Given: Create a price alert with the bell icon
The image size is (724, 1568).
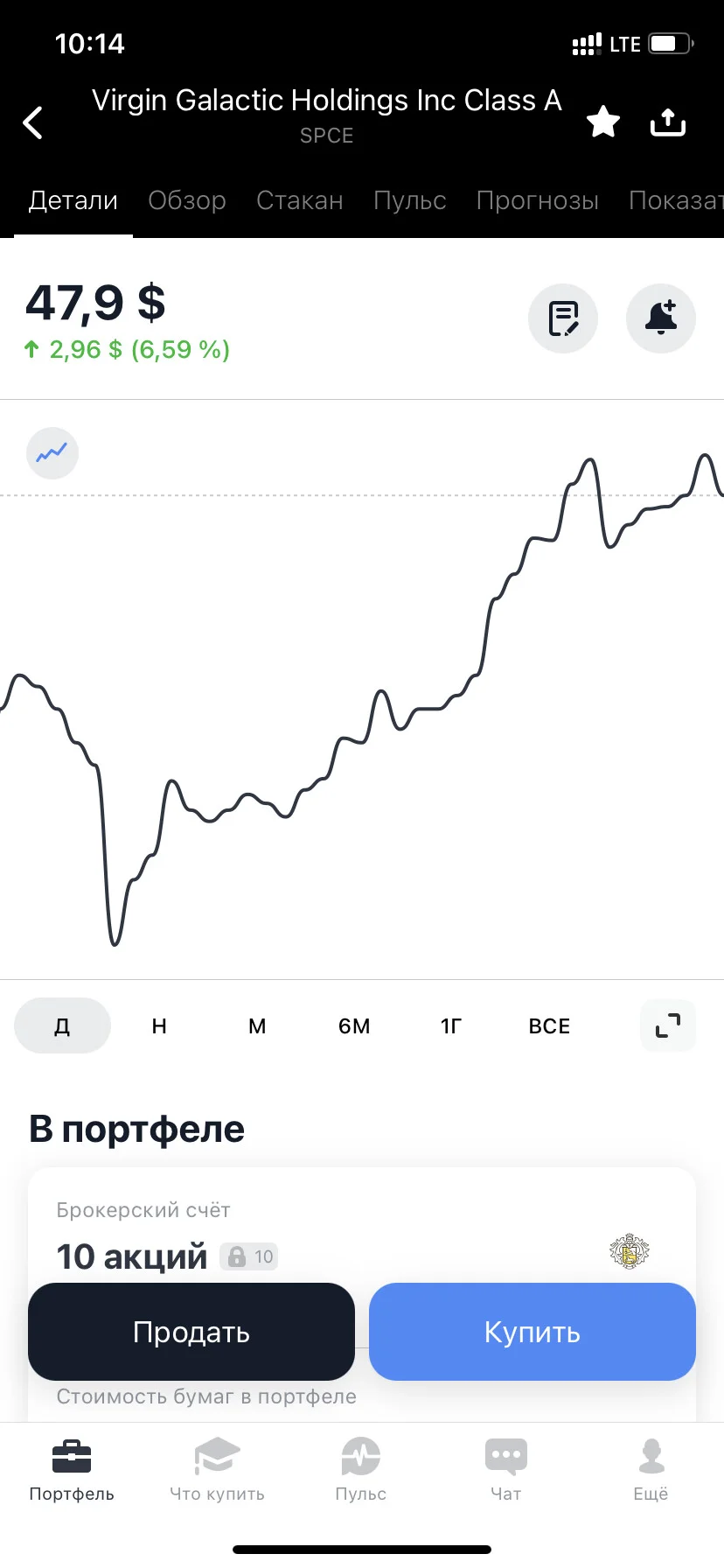Looking at the screenshot, I should (x=661, y=318).
